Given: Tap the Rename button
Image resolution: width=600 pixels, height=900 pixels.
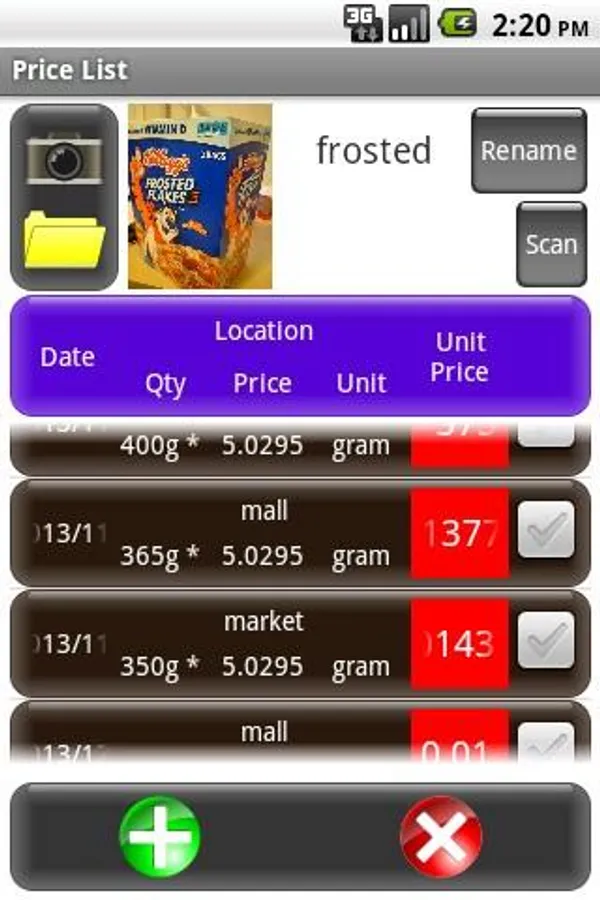Looking at the screenshot, I should click(x=529, y=150).
